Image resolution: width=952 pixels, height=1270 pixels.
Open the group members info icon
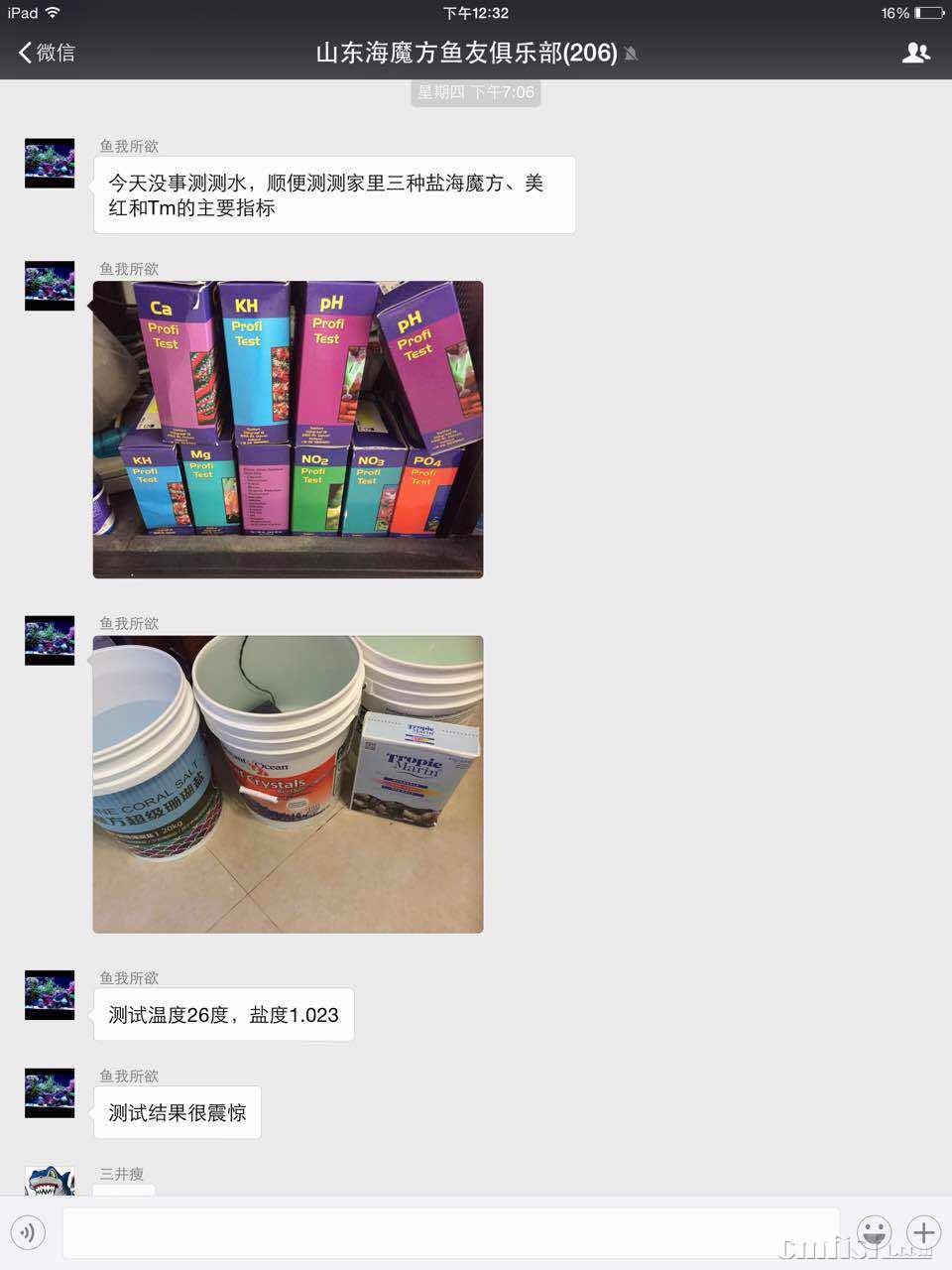(915, 53)
